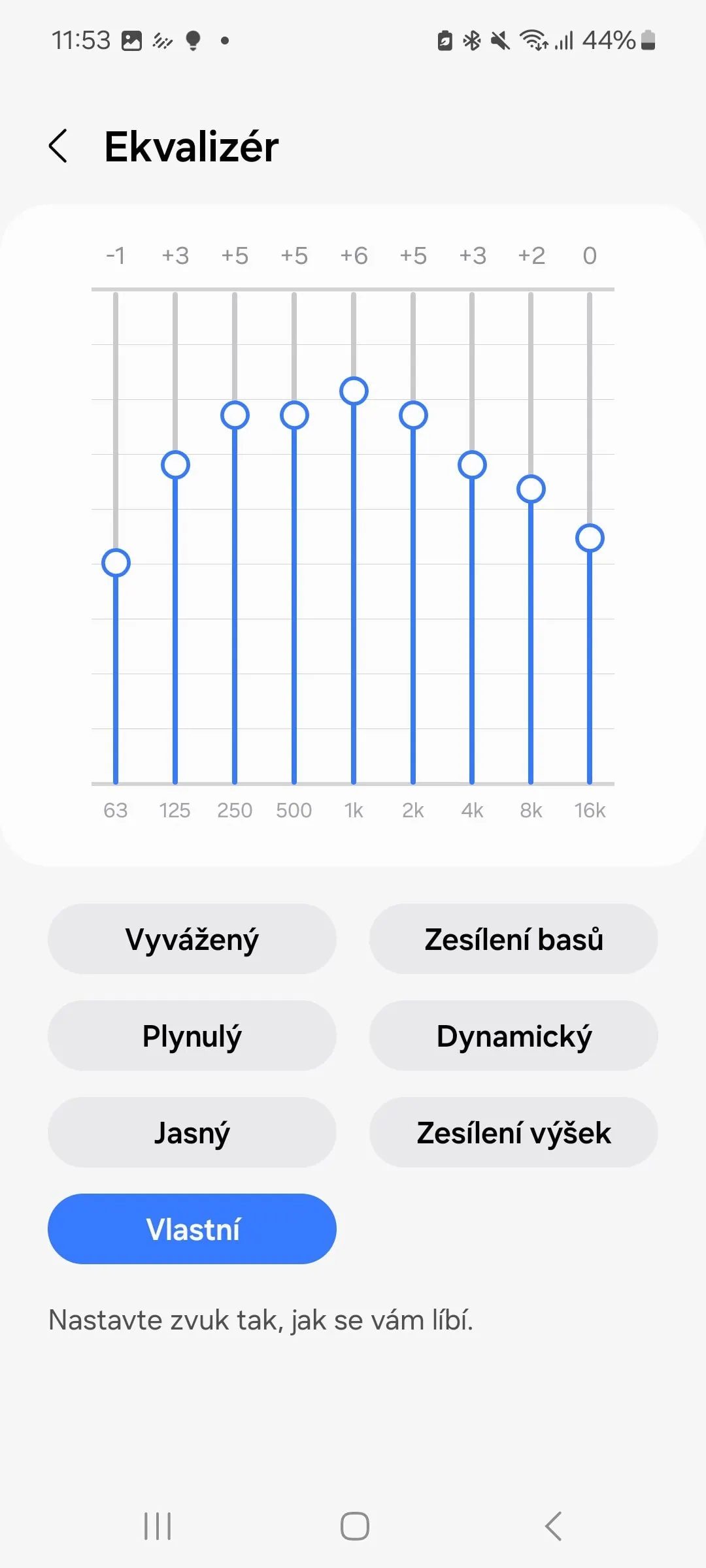Tap the 8k band slider handle
This screenshot has height=1568, width=706.
[x=531, y=489]
